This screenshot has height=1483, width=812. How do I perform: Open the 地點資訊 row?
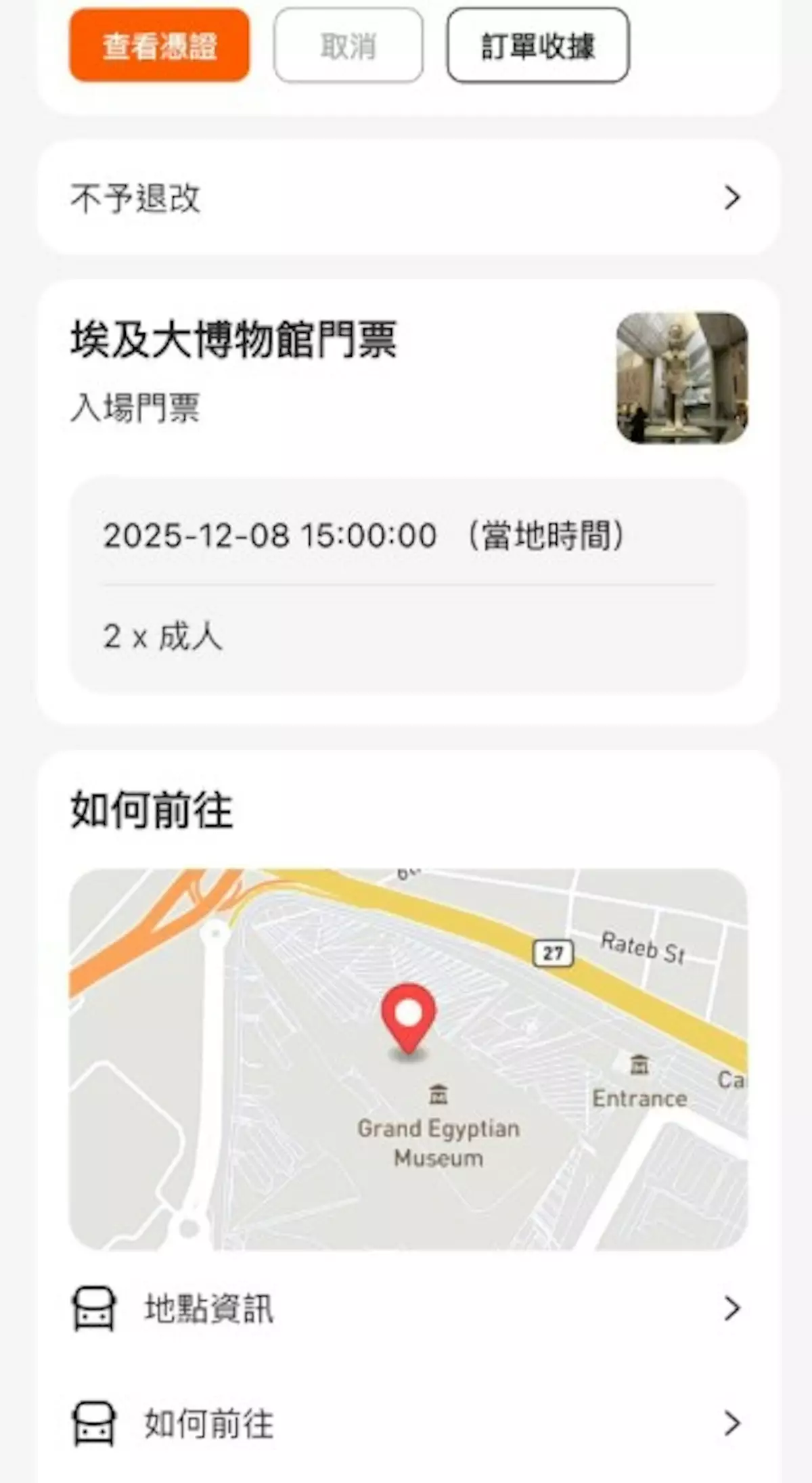tap(407, 1309)
